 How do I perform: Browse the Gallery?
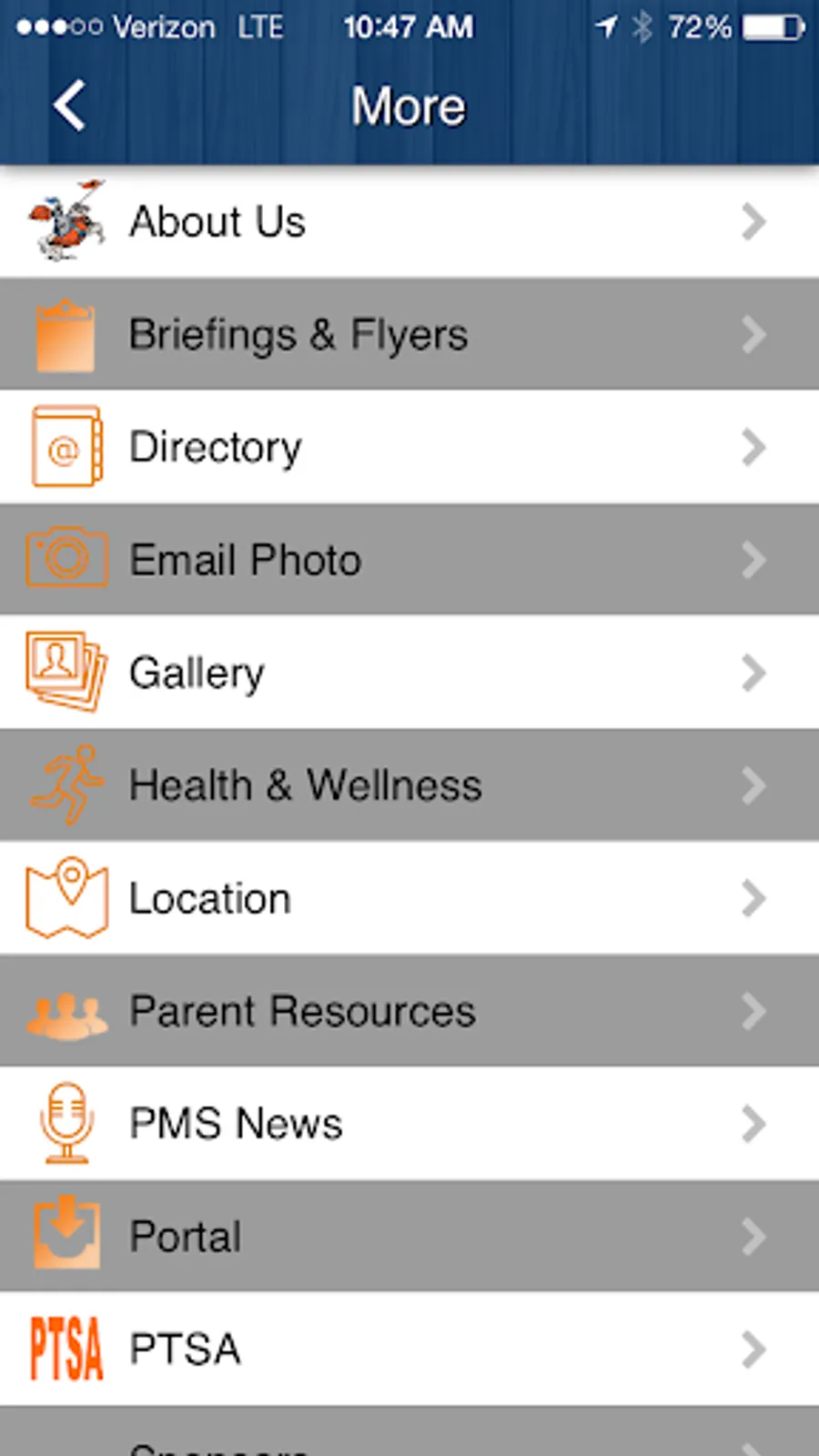409,673
